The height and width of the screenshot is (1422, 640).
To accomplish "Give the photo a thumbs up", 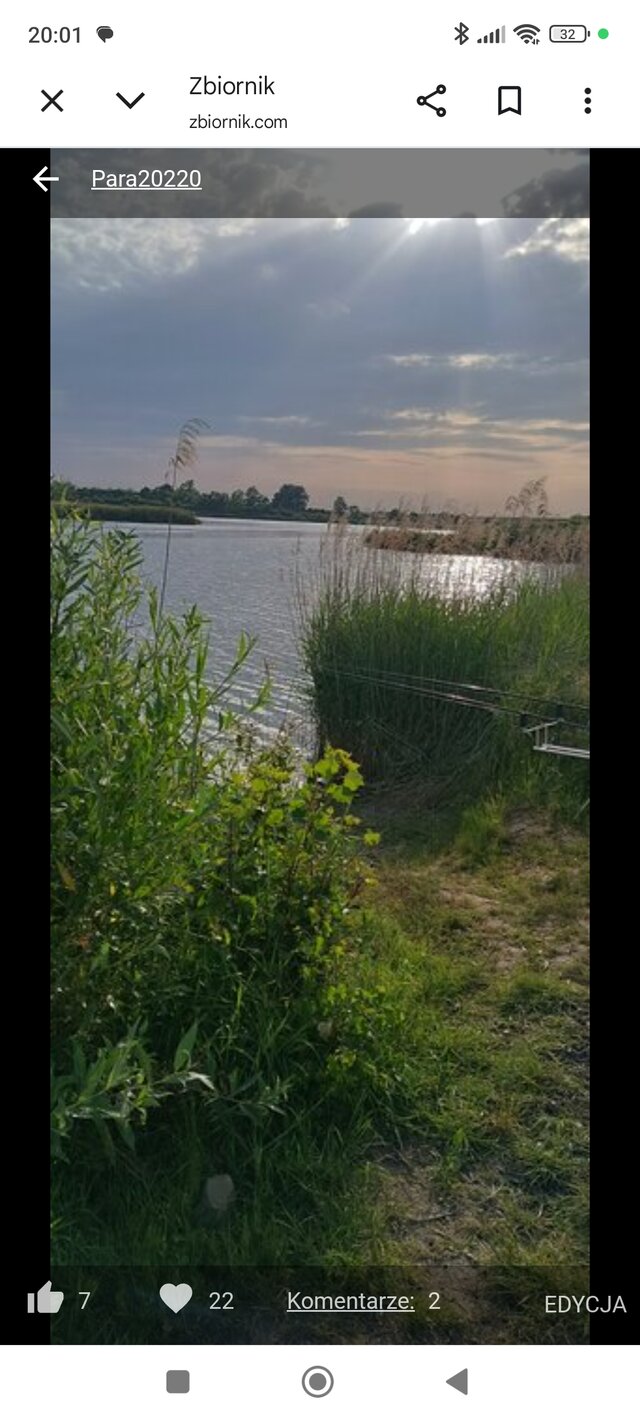I will [x=45, y=1299].
